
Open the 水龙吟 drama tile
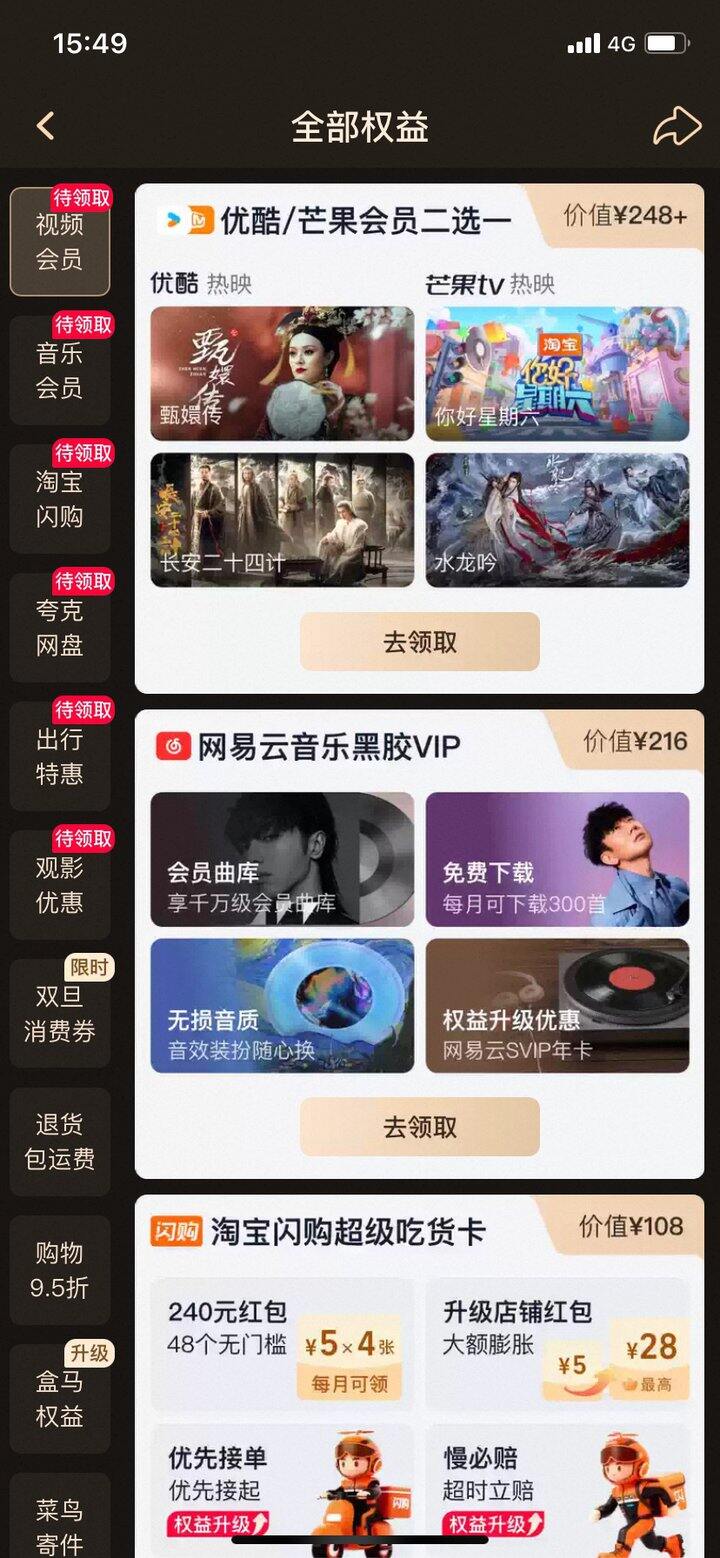557,520
